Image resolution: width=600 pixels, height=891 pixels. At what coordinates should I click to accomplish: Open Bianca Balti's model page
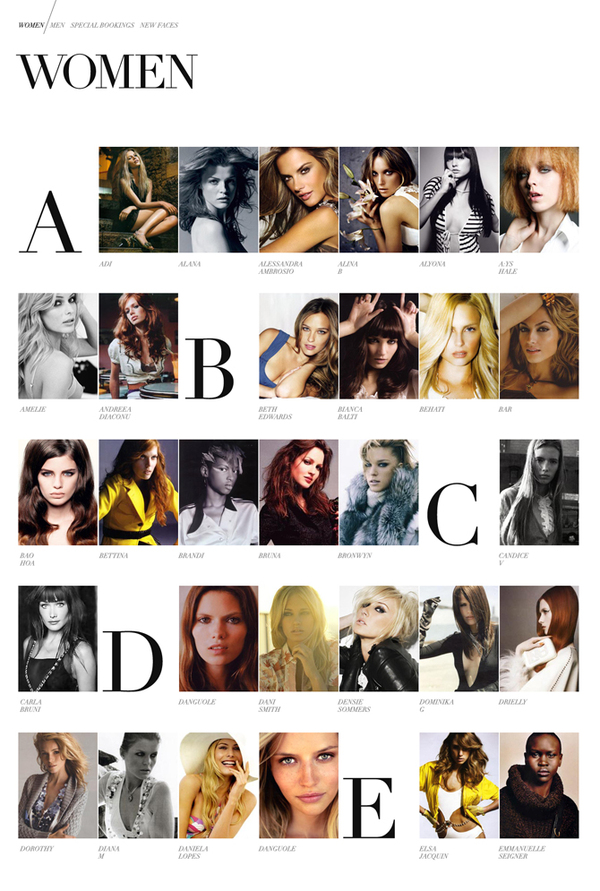378,346
